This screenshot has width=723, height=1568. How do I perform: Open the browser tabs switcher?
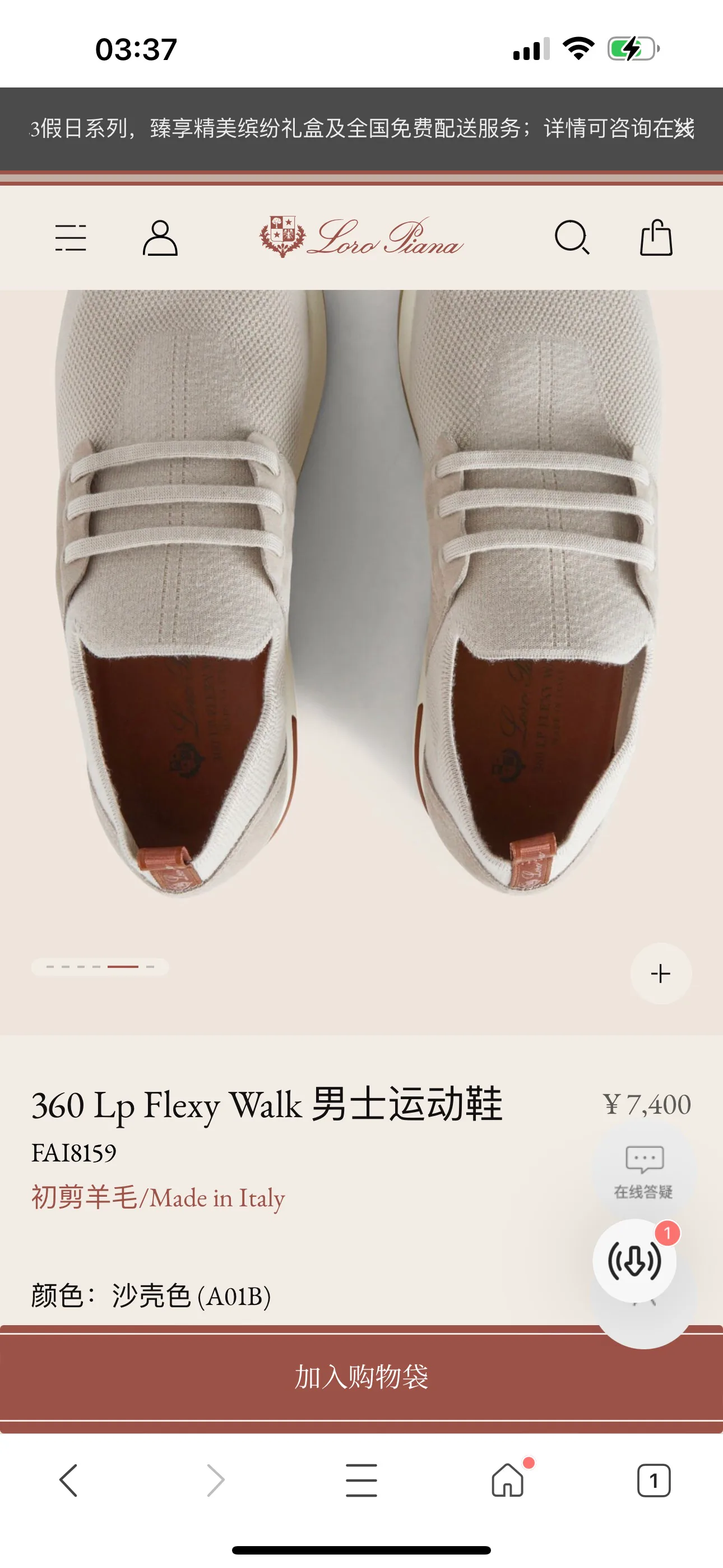(x=654, y=1481)
